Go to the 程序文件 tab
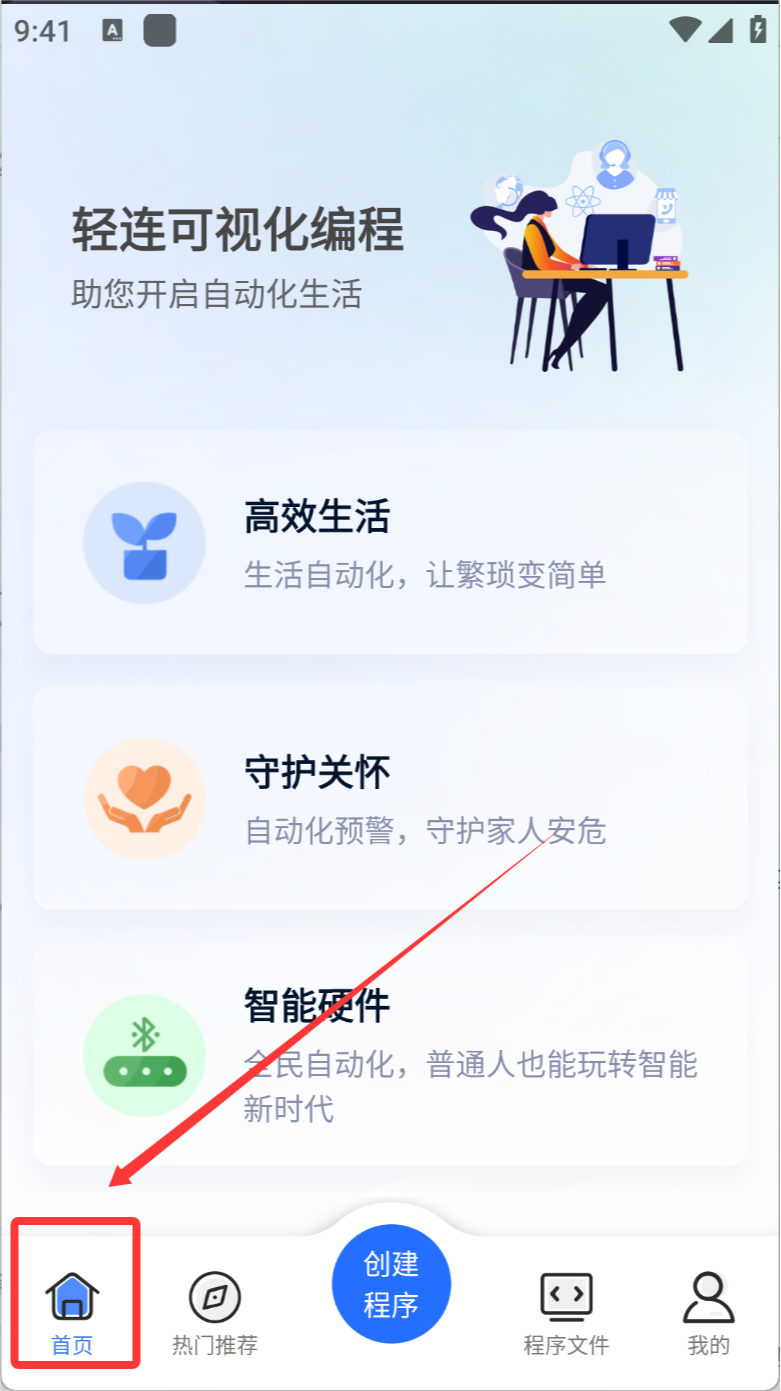 [x=566, y=1310]
